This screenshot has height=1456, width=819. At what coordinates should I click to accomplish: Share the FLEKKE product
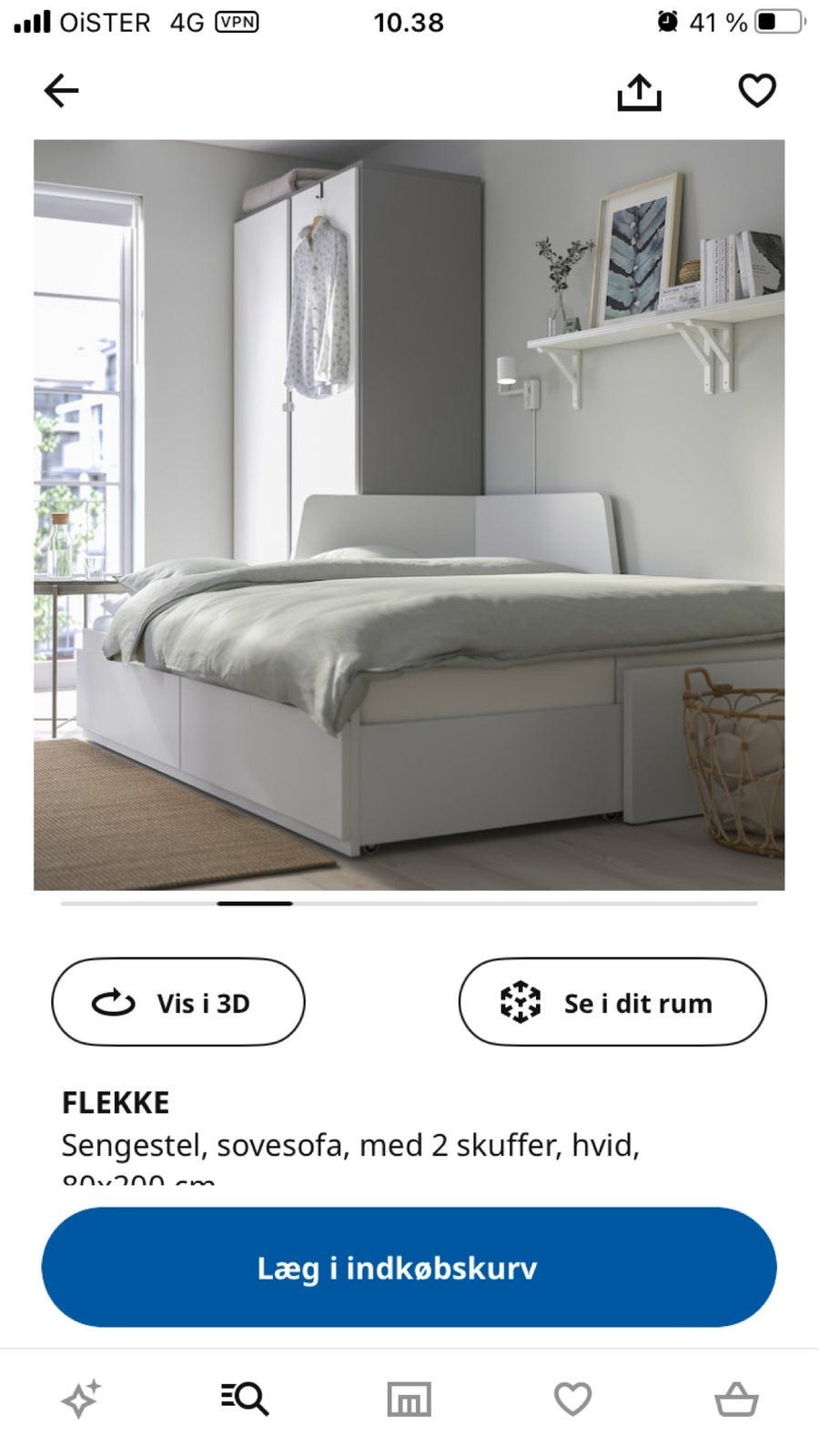[x=642, y=90]
